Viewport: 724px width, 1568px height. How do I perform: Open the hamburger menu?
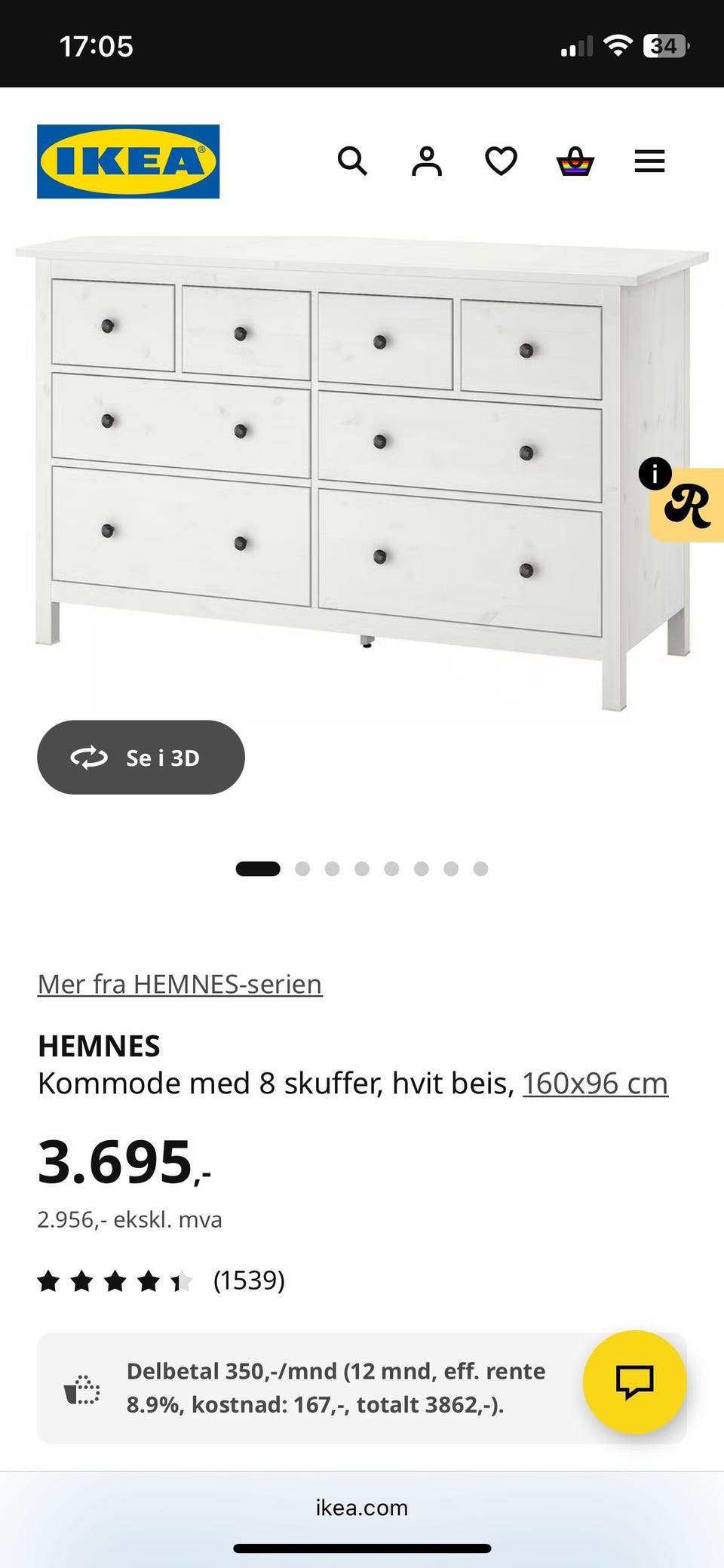(649, 161)
